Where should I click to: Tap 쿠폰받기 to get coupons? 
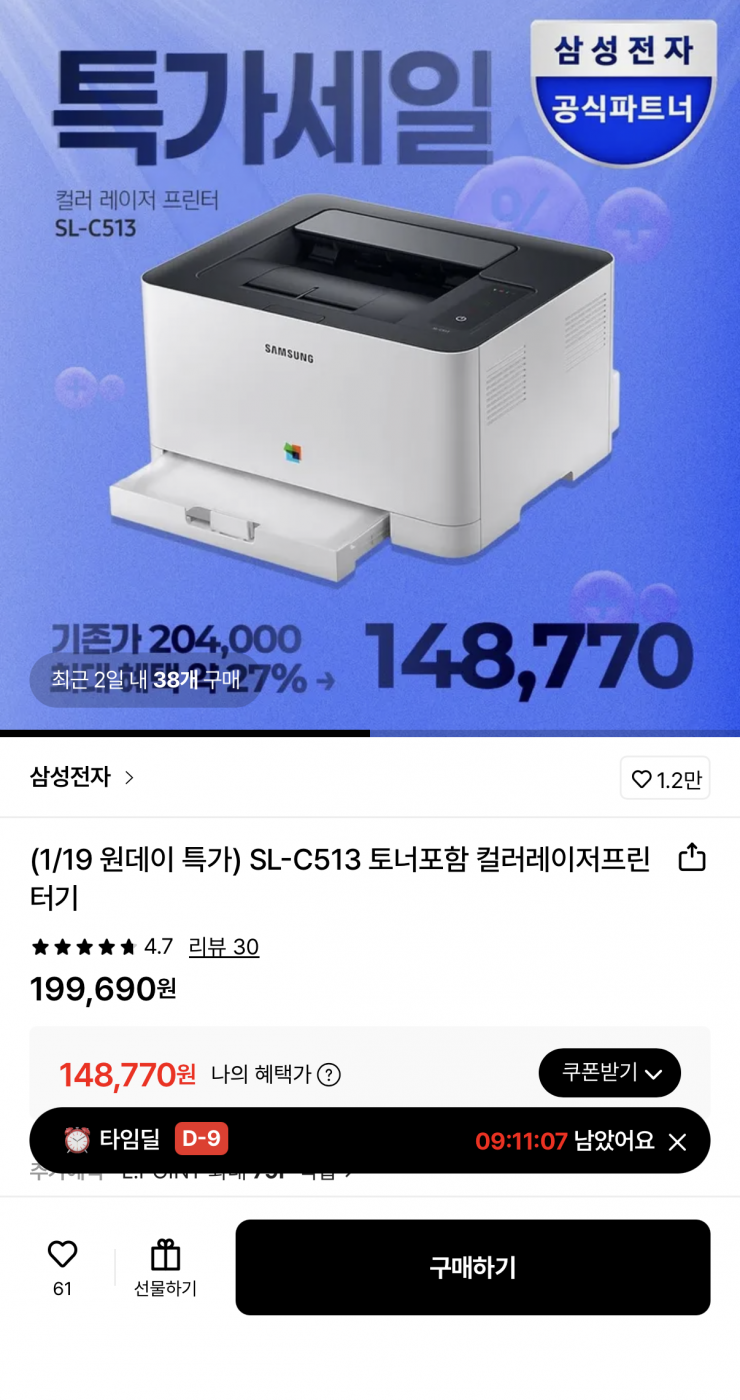tap(610, 1073)
